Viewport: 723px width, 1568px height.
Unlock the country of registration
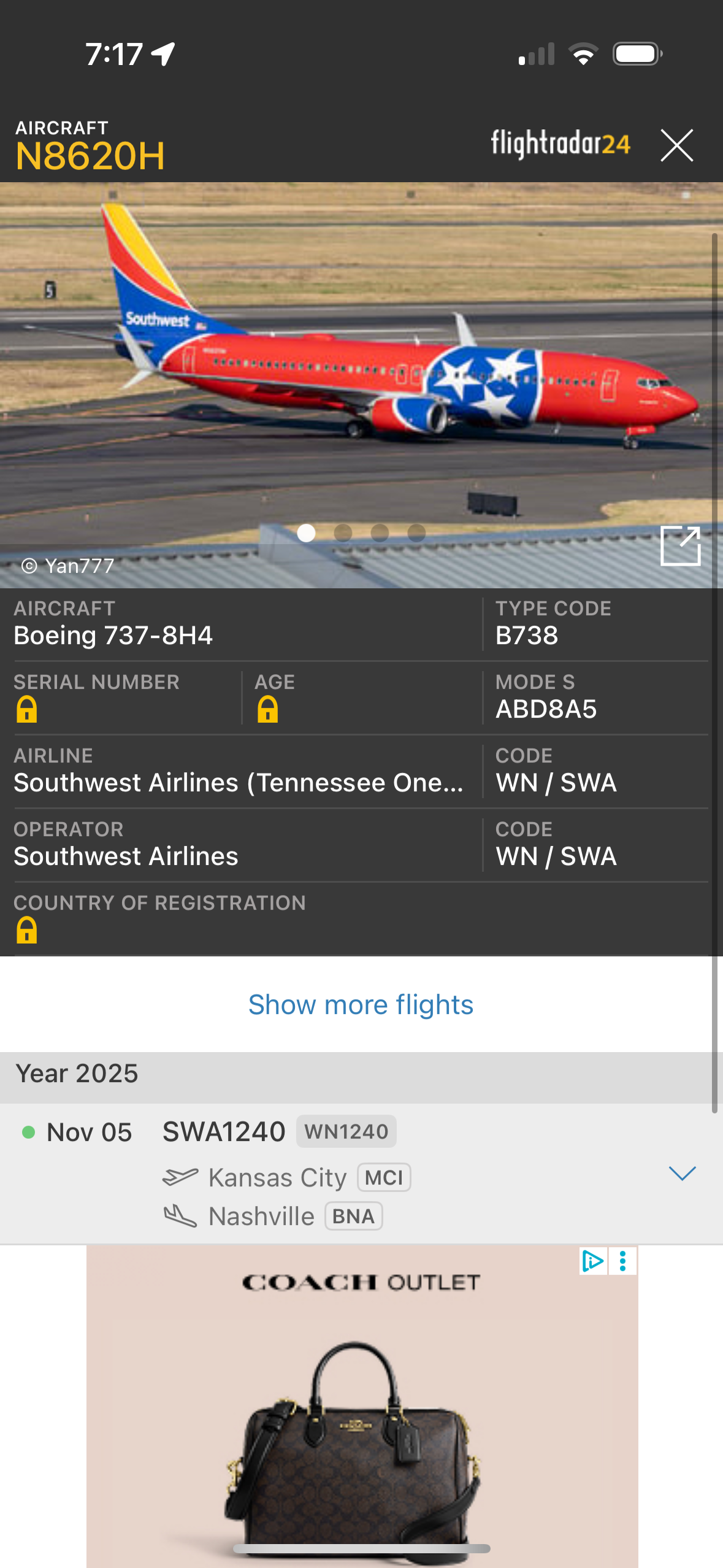pyautogui.click(x=26, y=930)
